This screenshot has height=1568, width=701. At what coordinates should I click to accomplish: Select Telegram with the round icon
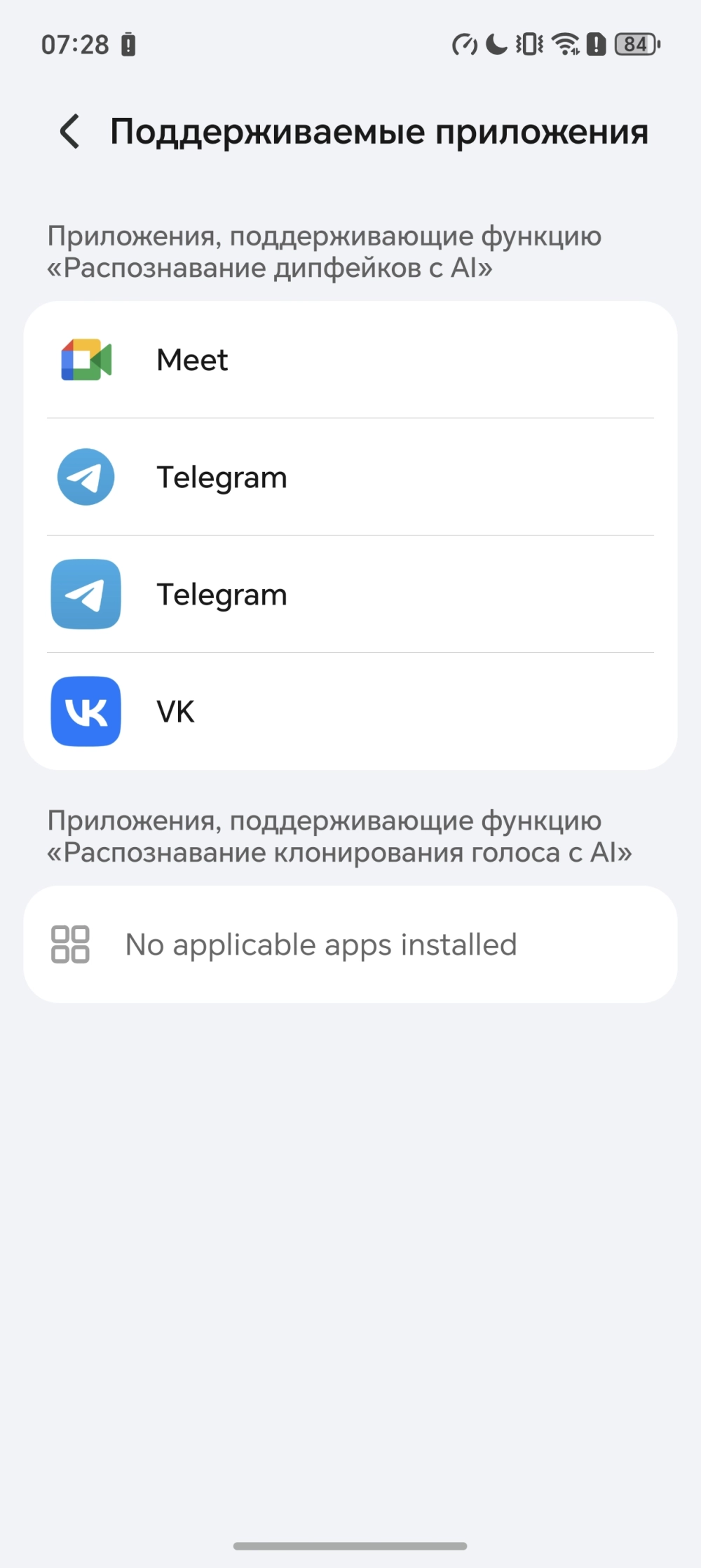[349, 477]
